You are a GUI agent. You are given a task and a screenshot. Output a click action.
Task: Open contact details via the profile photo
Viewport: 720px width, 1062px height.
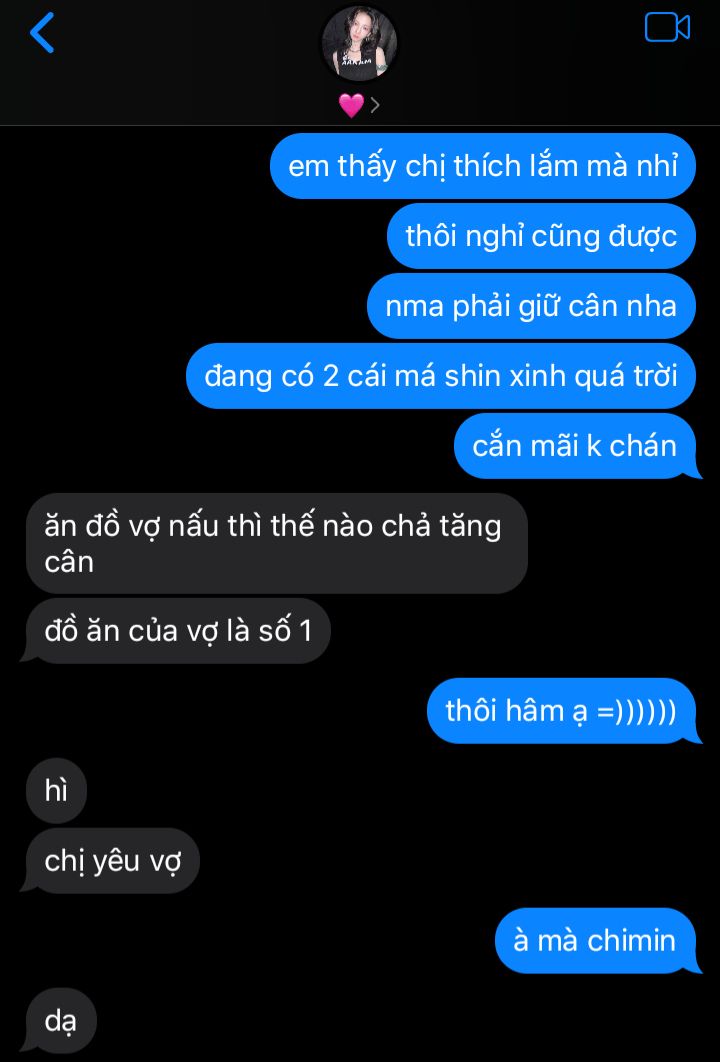click(x=359, y=44)
